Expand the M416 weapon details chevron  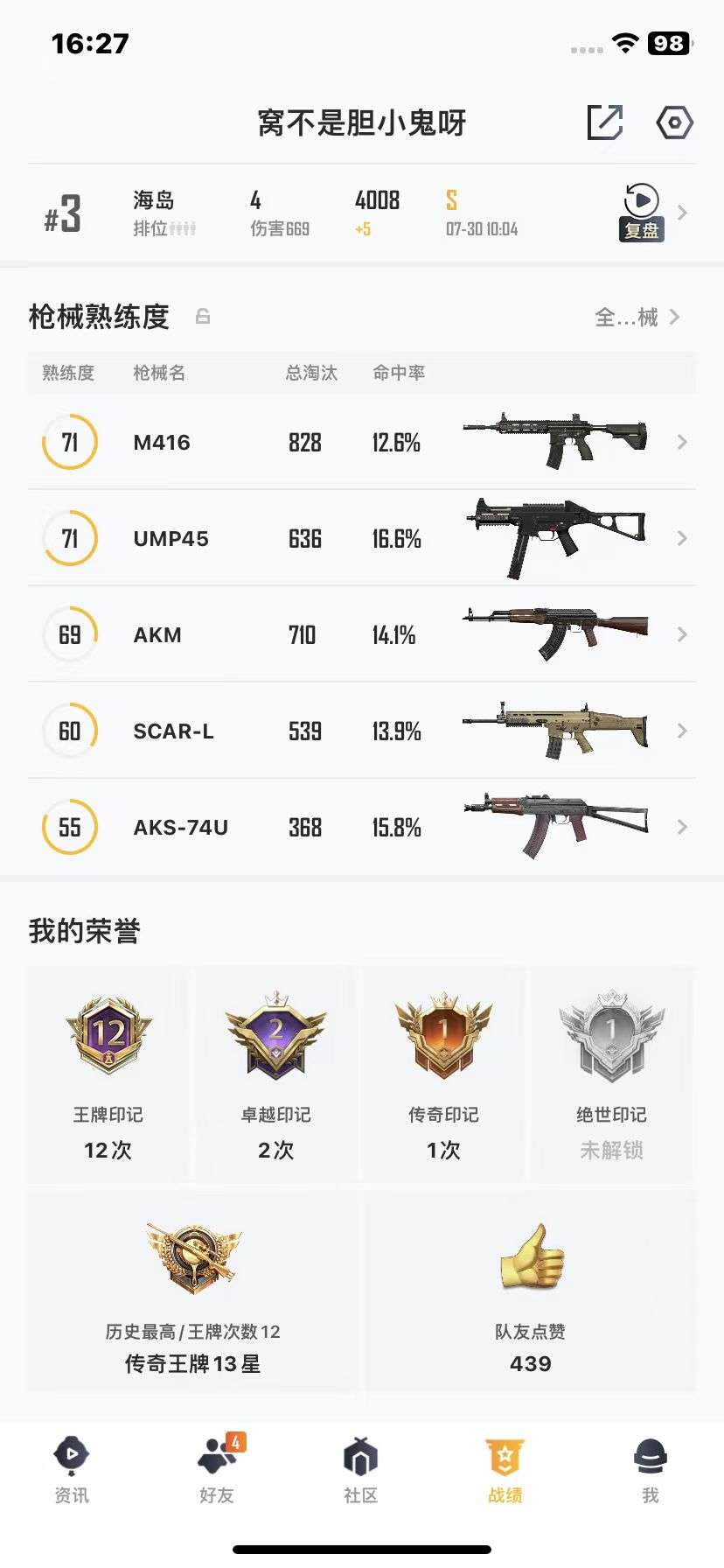pyautogui.click(x=683, y=442)
